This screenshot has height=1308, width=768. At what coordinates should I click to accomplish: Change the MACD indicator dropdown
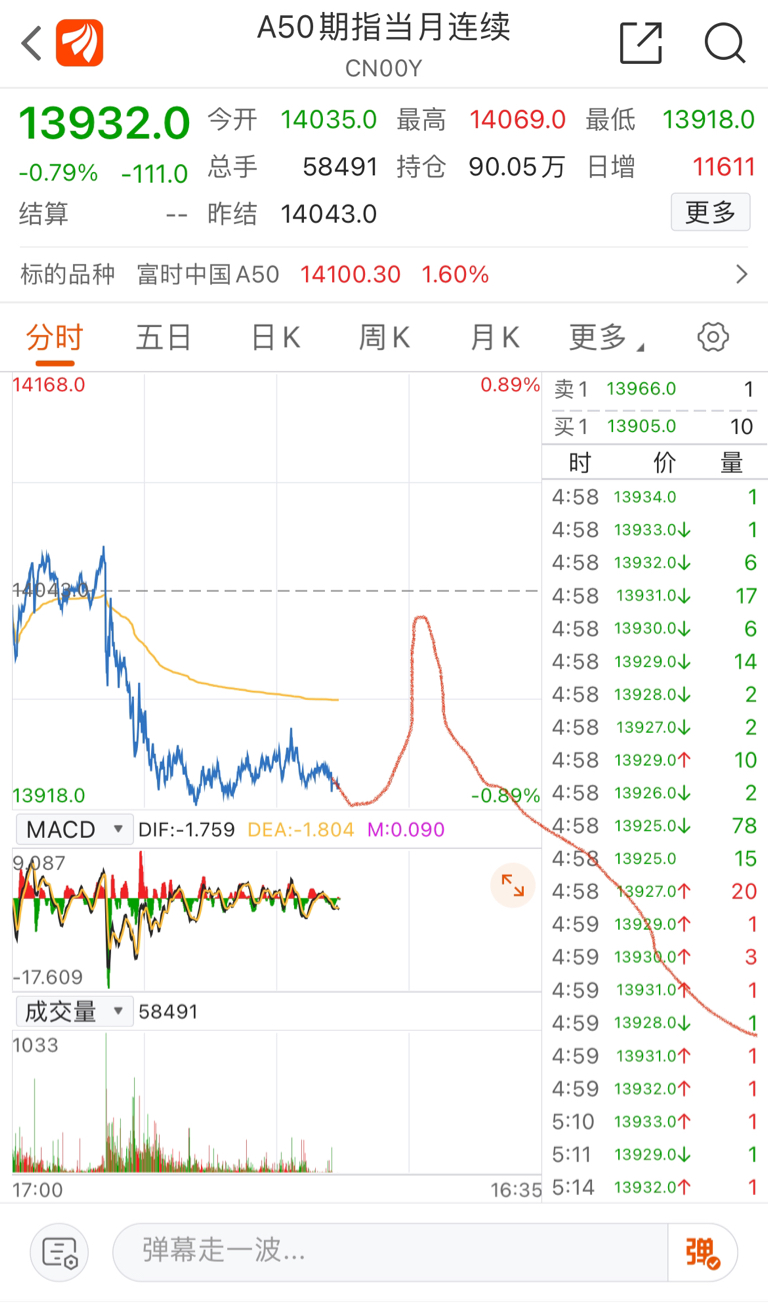[x=73, y=829]
